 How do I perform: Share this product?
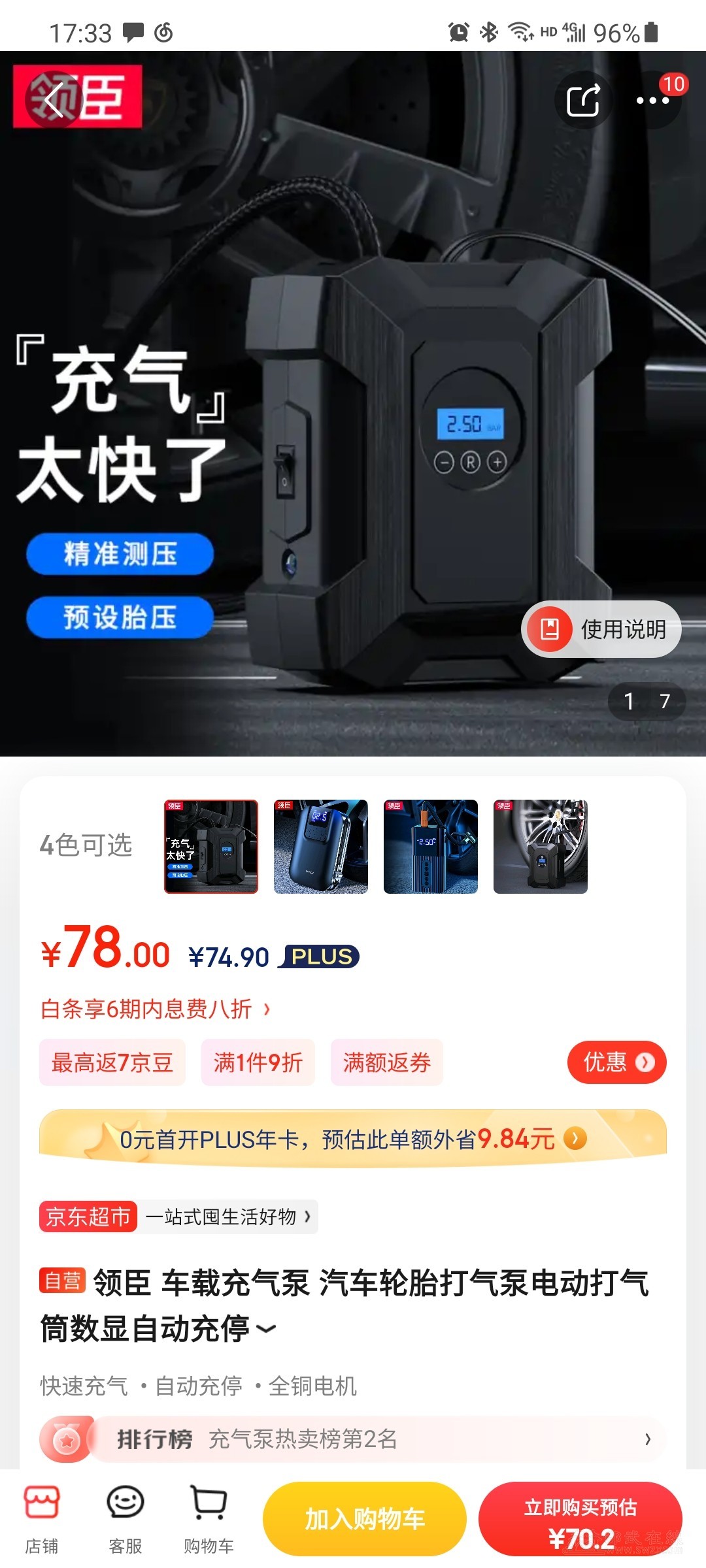pos(583,100)
